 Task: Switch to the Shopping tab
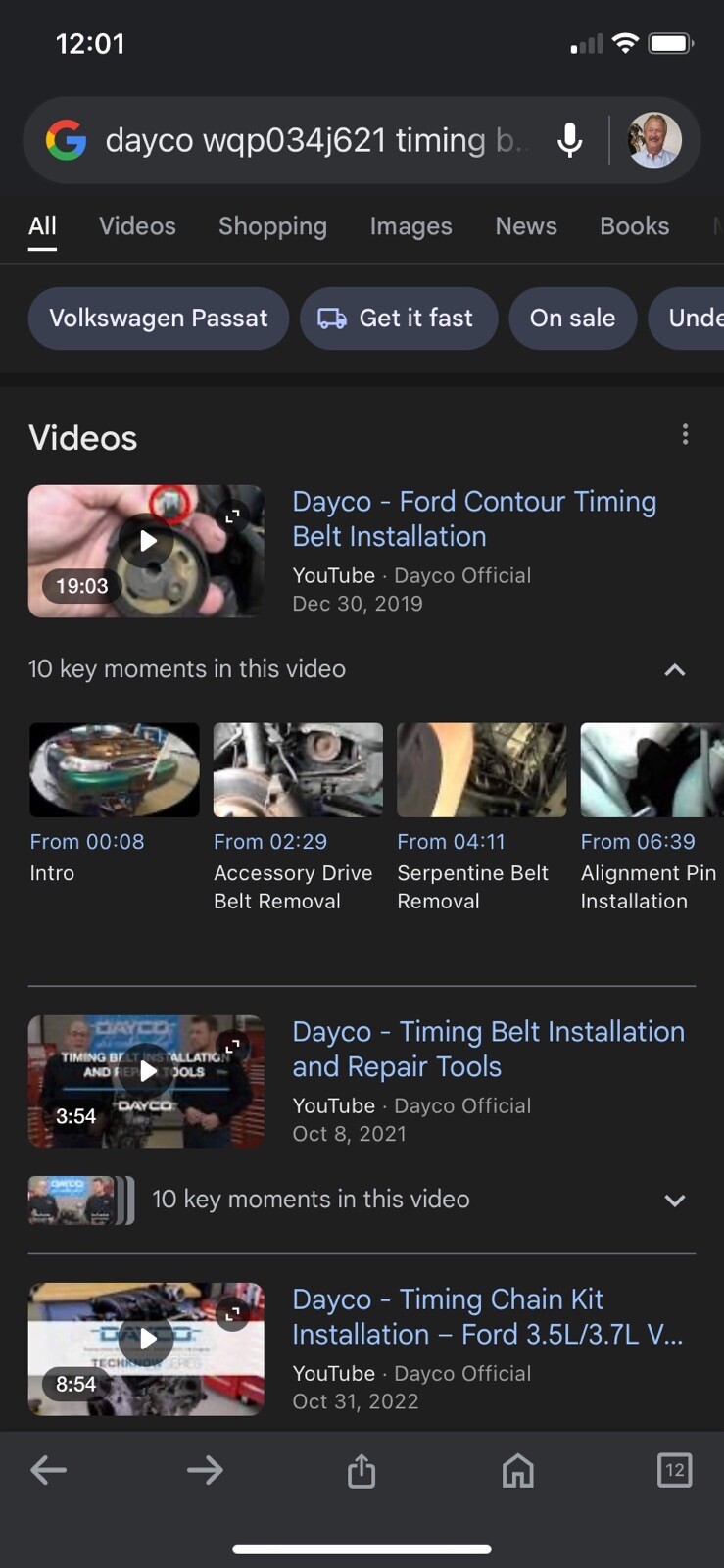coord(272,226)
